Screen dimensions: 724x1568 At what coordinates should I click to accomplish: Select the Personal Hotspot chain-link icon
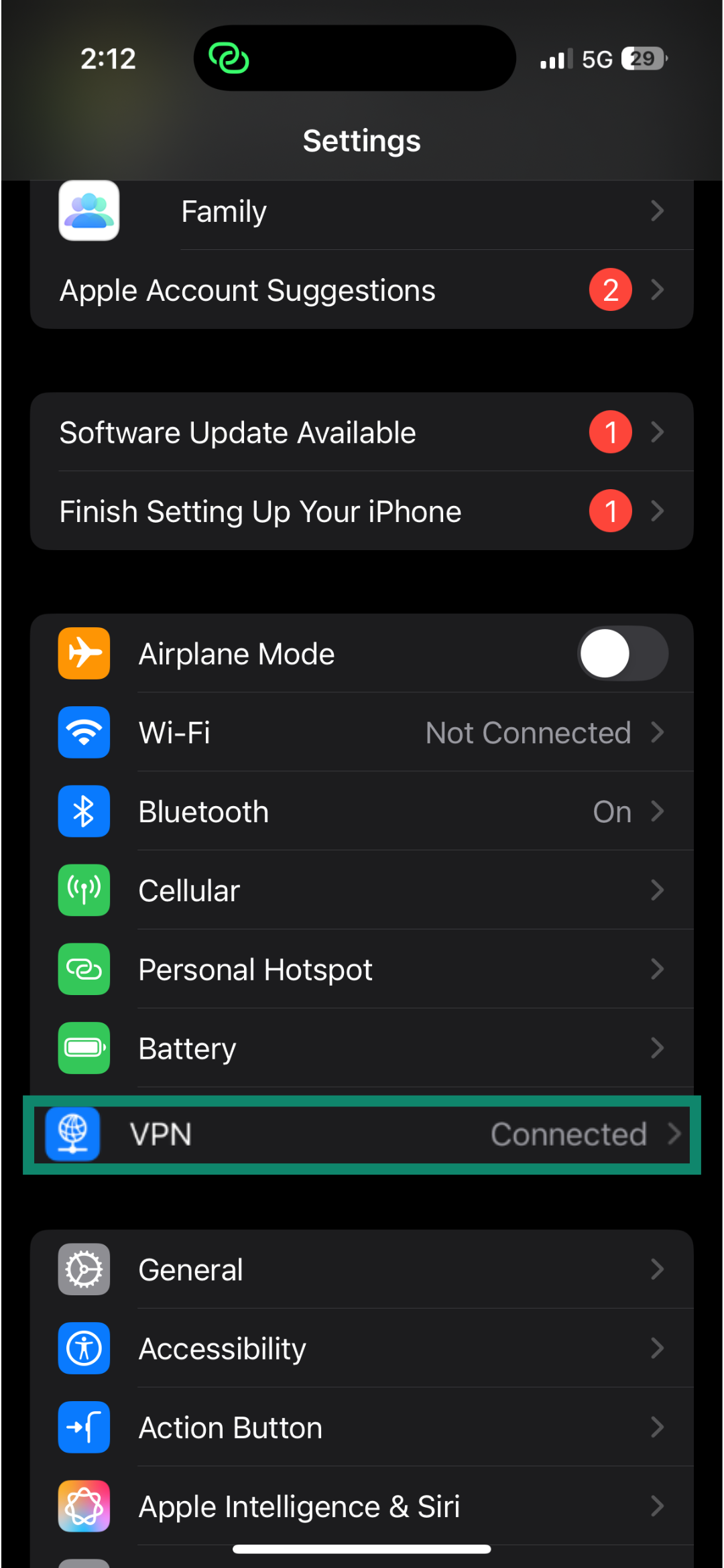84,969
